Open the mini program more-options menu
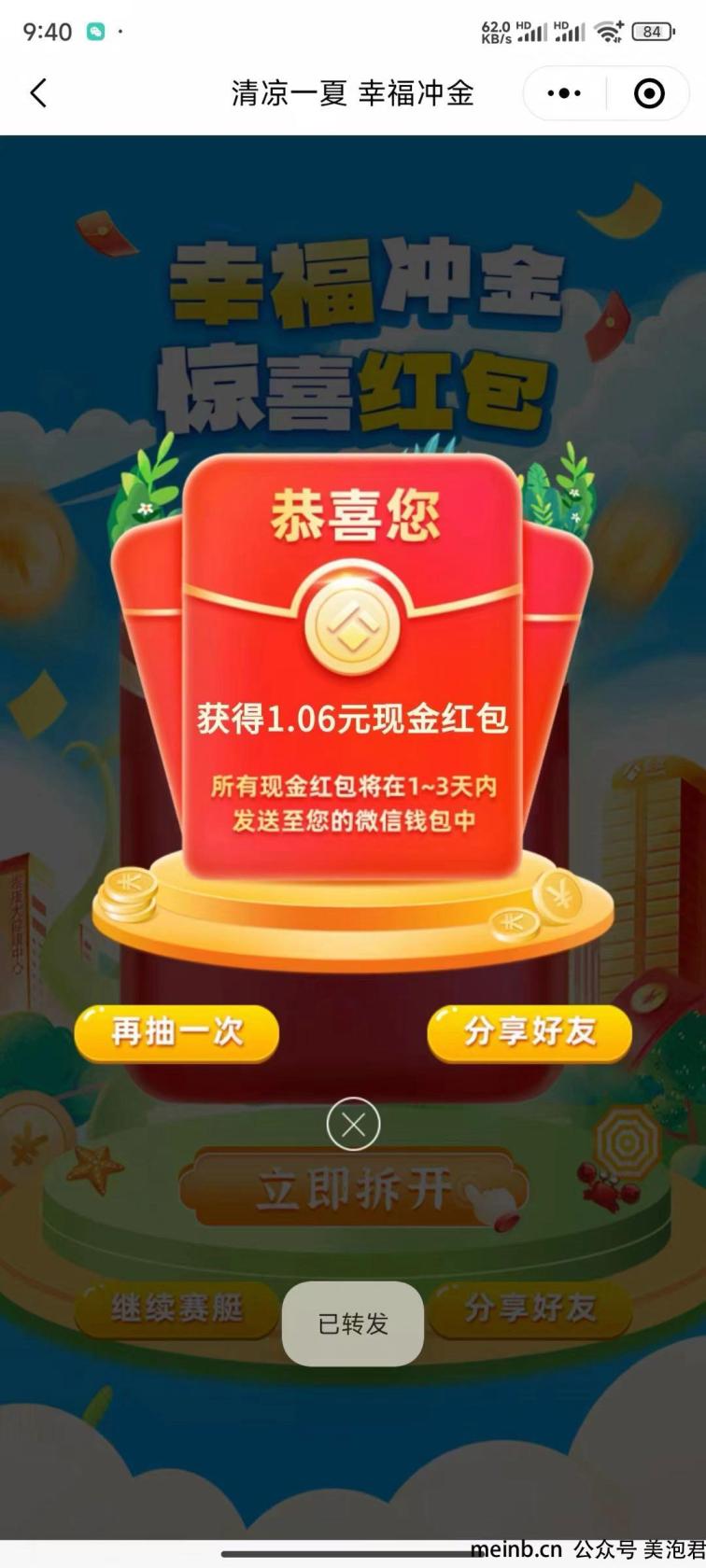 pyautogui.click(x=564, y=93)
